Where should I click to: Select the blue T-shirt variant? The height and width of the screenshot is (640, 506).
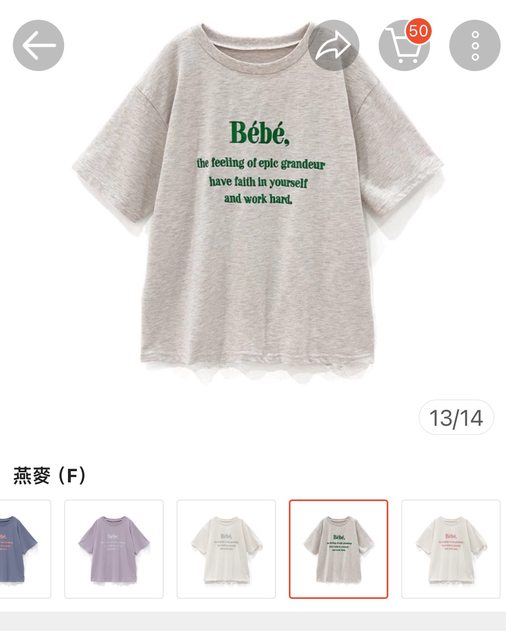tap(25, 549)
